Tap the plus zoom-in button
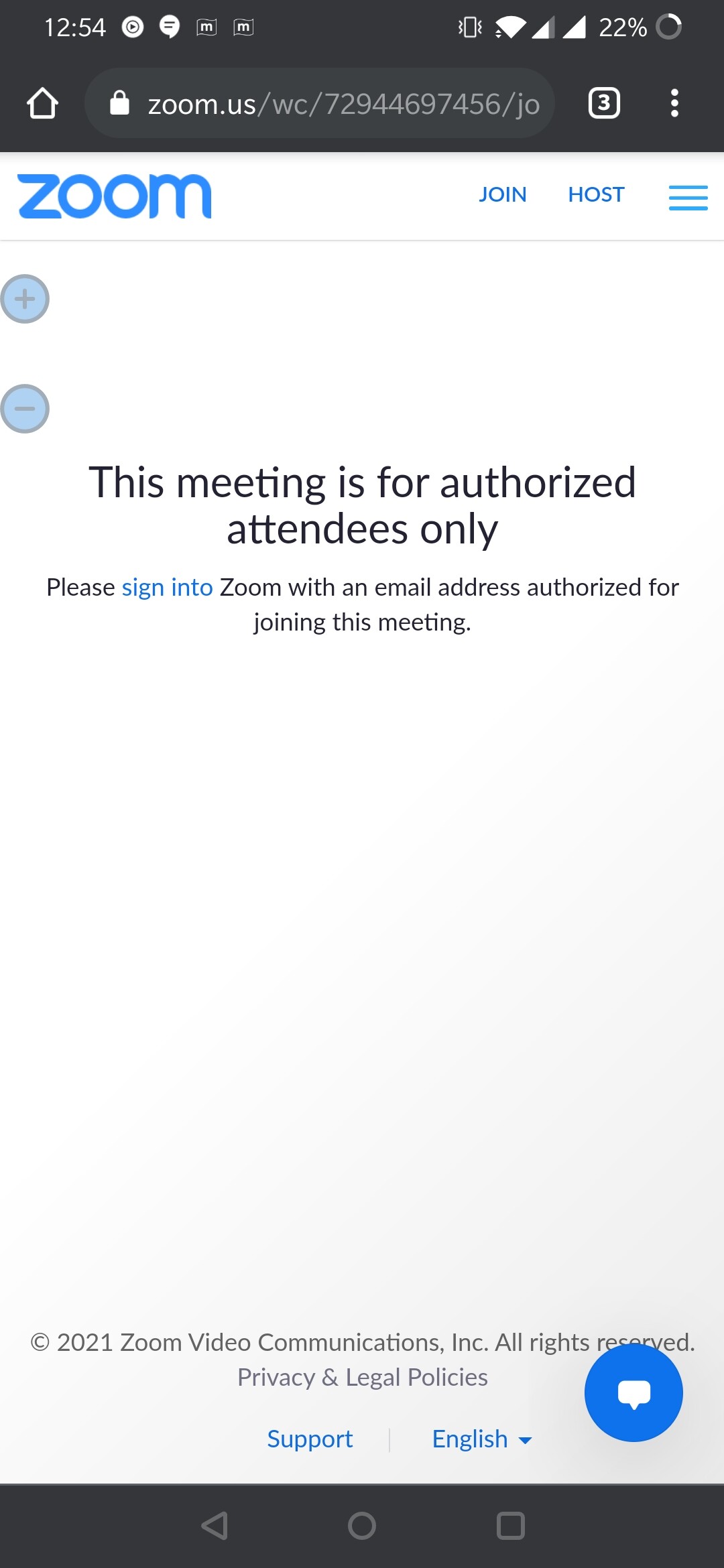Viewport: 724px width, 1568px height. [25, 299]
